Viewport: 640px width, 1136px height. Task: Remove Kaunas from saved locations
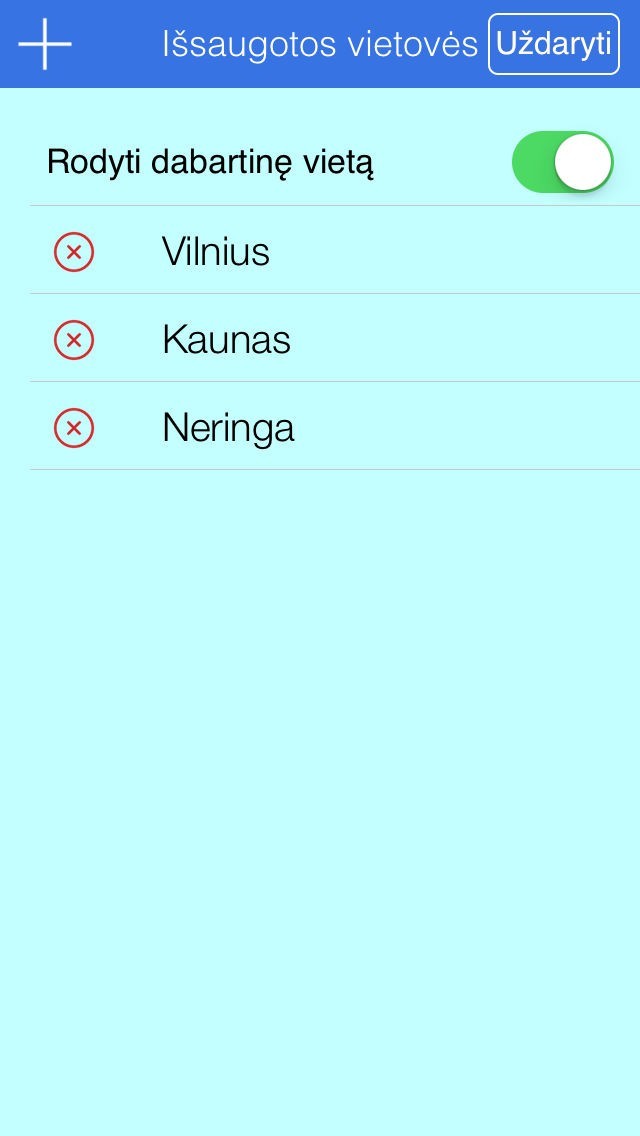point(73,340)
